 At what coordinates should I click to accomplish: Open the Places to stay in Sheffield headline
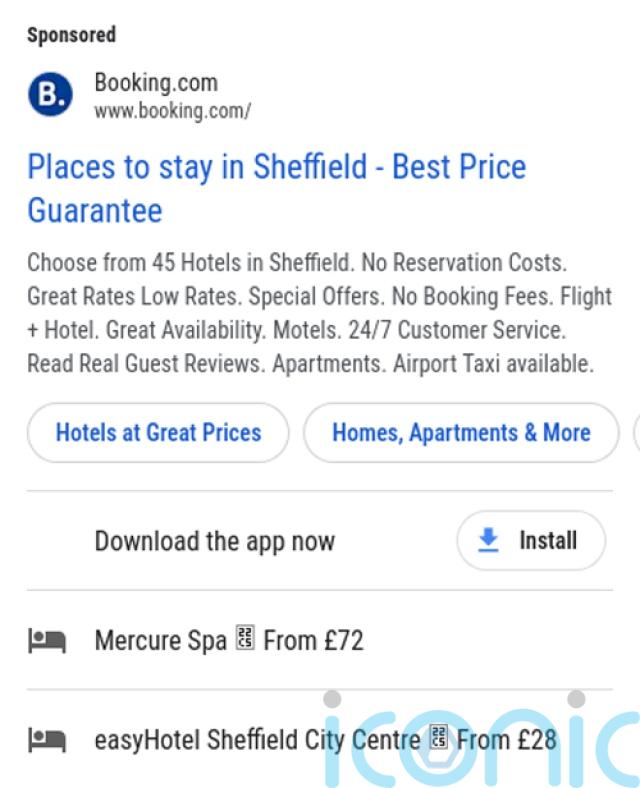pyautogui.click(x=276, y=188)
